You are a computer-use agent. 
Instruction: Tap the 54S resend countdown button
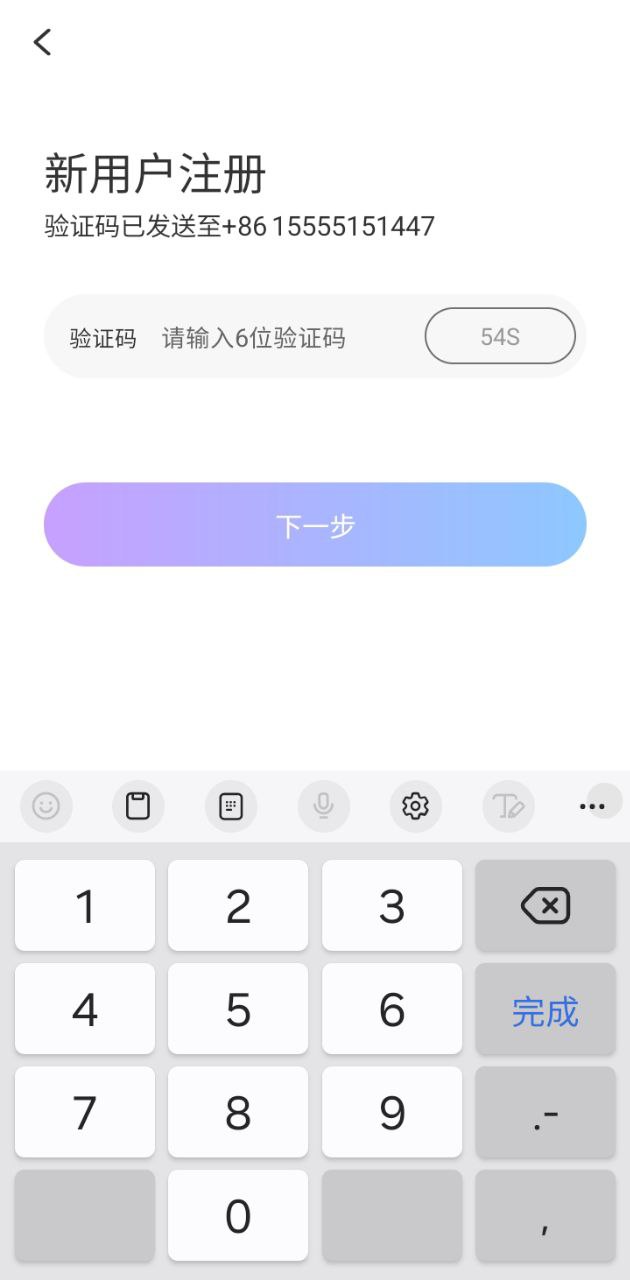coord(500,336)
